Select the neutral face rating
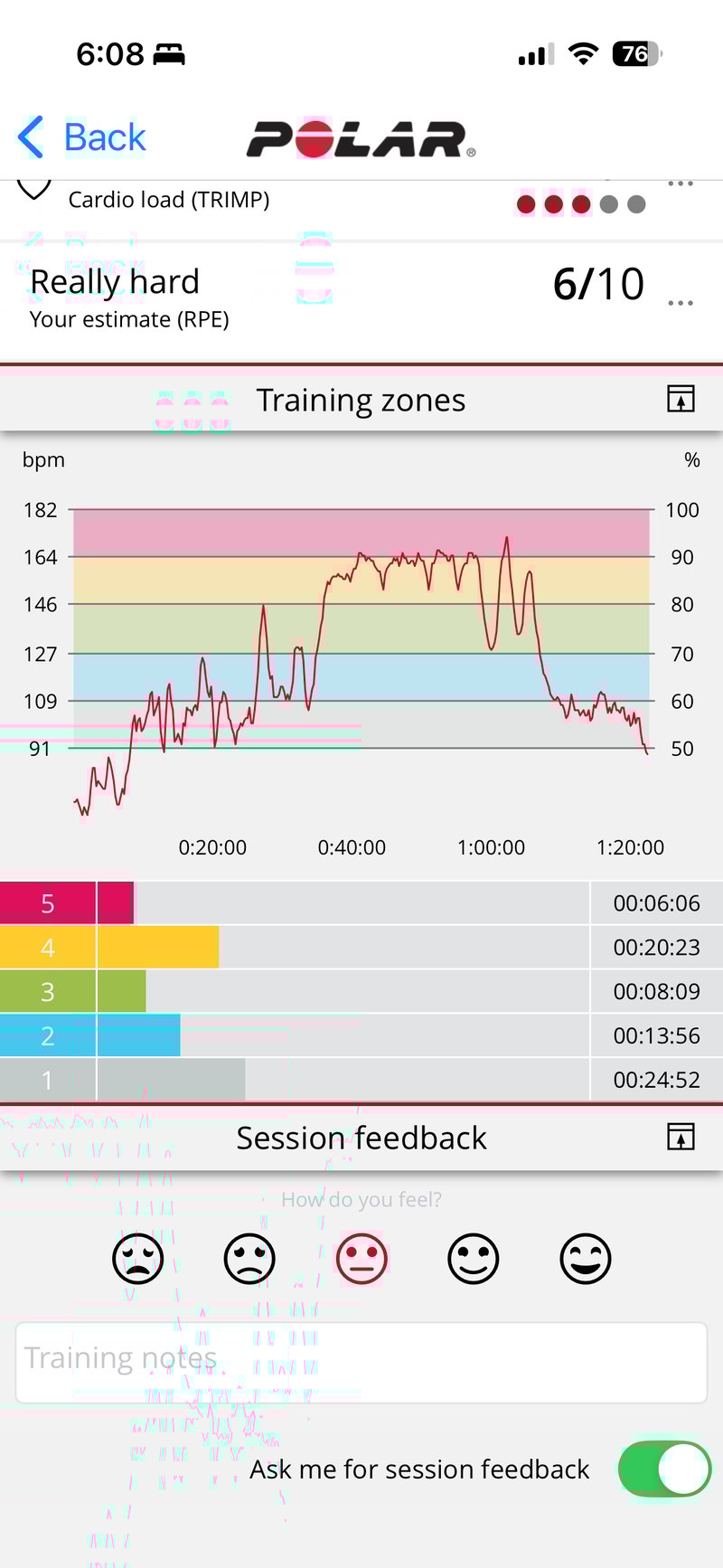Screen dimensions: 723x1568 [361, 1258]
